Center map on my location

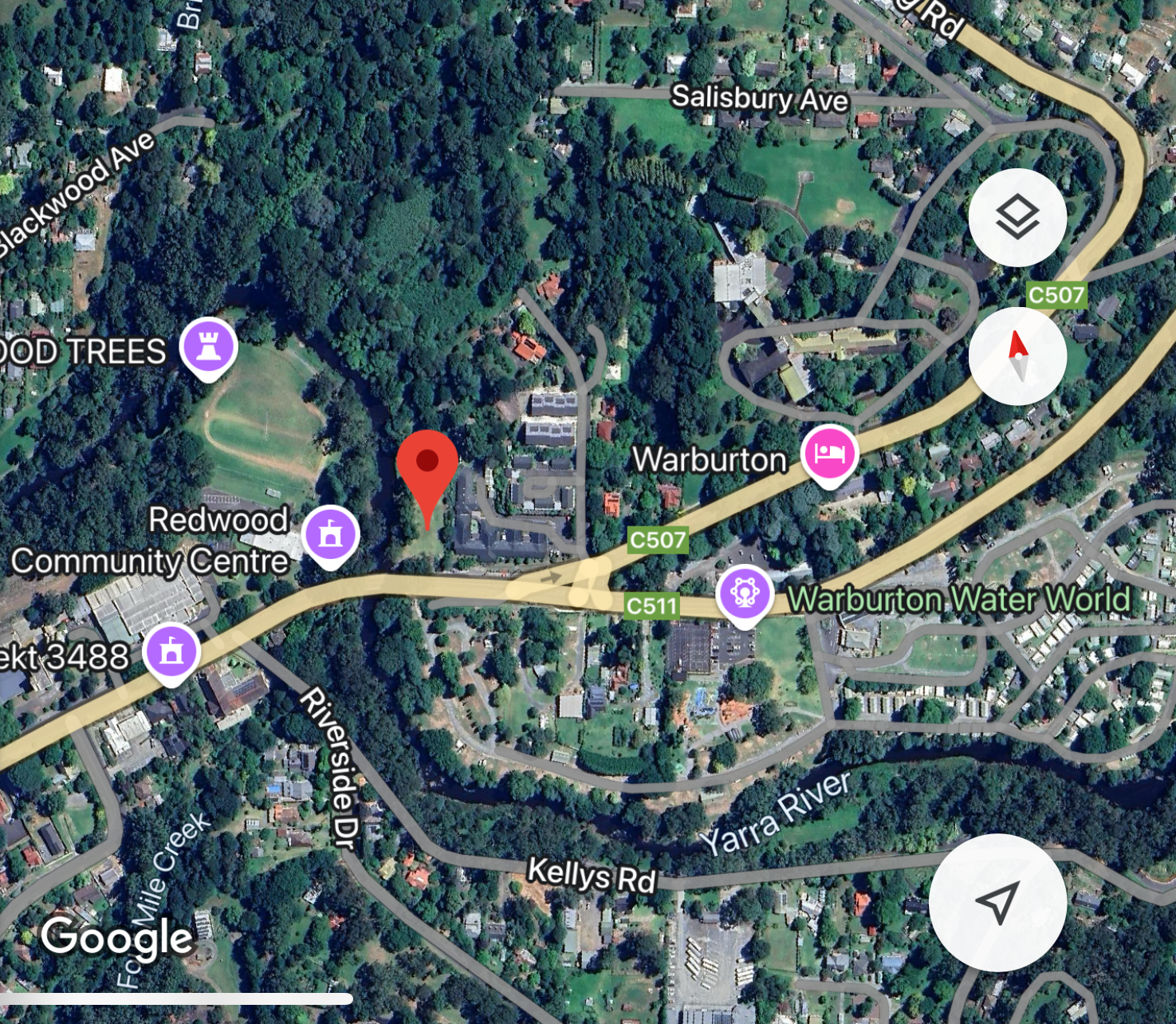coord(997,903)
